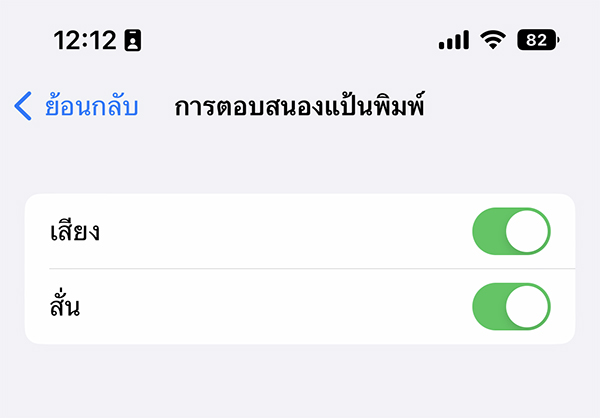Disable the สั่น (haptic) switch
Screen dimensions: 600x418
[511, 306]
